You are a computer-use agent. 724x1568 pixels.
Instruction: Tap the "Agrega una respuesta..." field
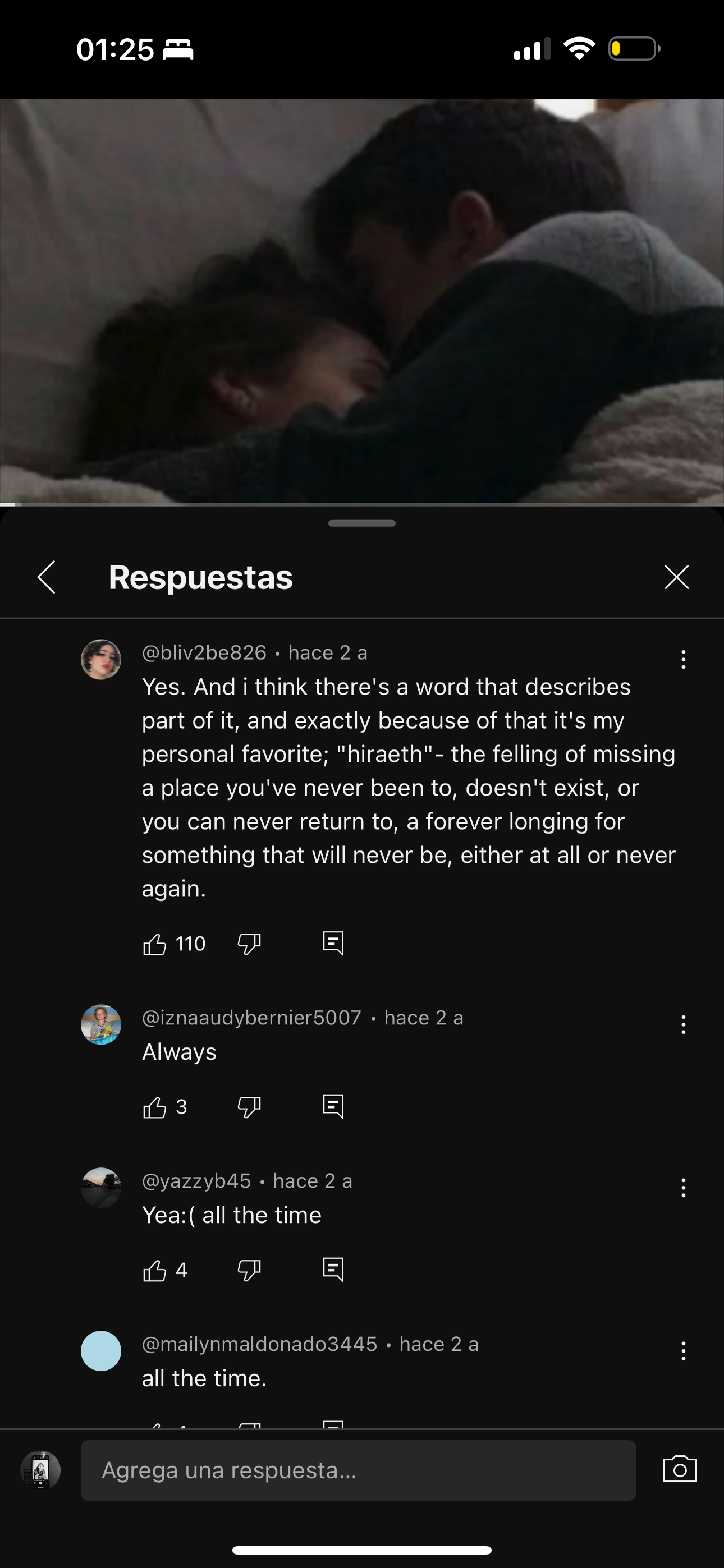coord(359,1470)
